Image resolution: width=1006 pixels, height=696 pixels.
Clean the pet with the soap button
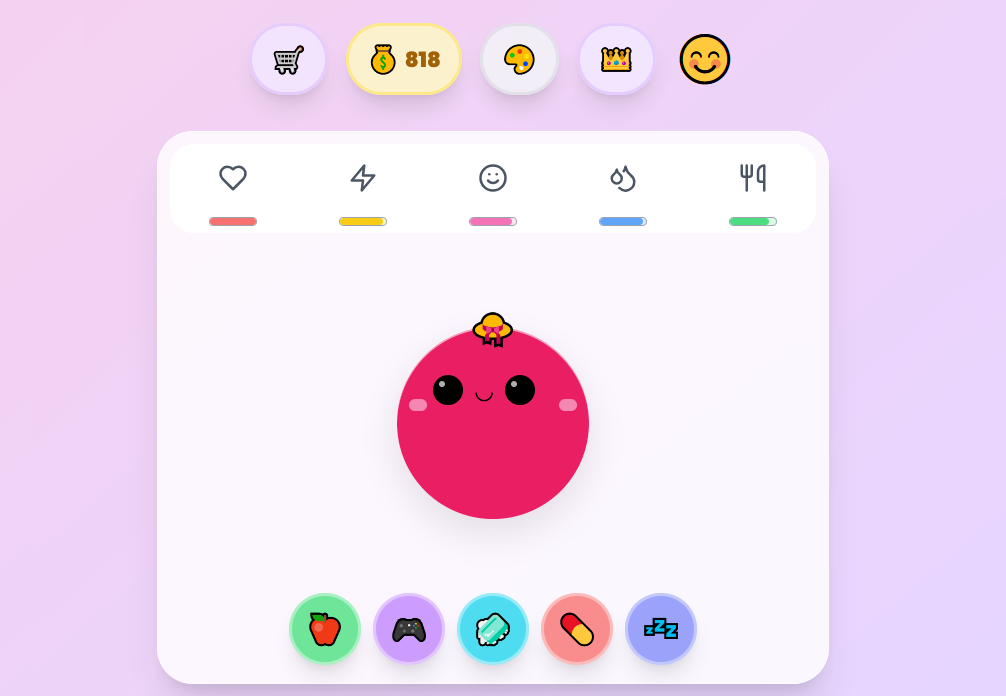(x=493, y=629)
